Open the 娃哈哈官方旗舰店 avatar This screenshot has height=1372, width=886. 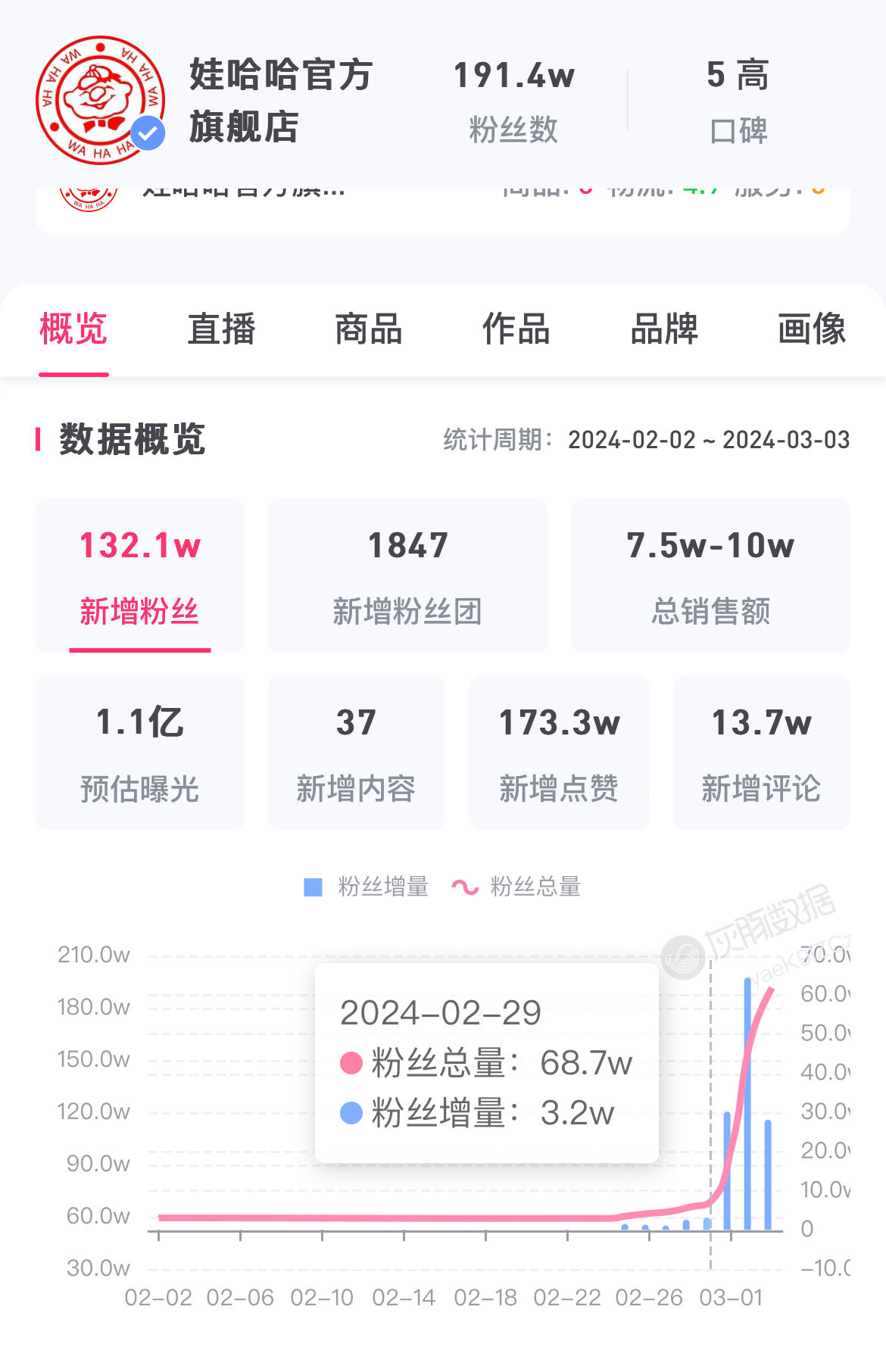tap(100, 99)
